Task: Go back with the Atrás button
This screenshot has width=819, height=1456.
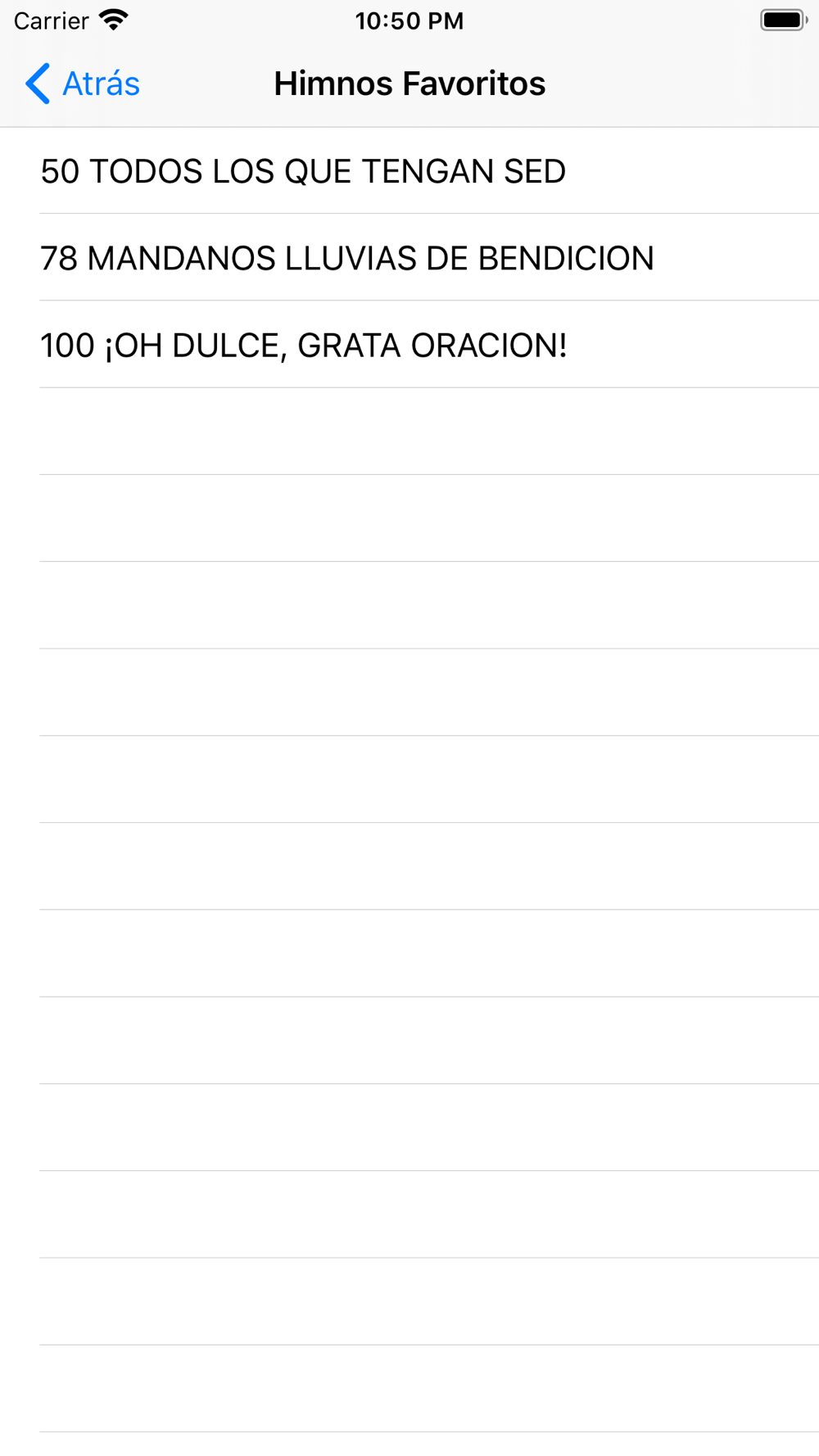Action: point(82,84)
